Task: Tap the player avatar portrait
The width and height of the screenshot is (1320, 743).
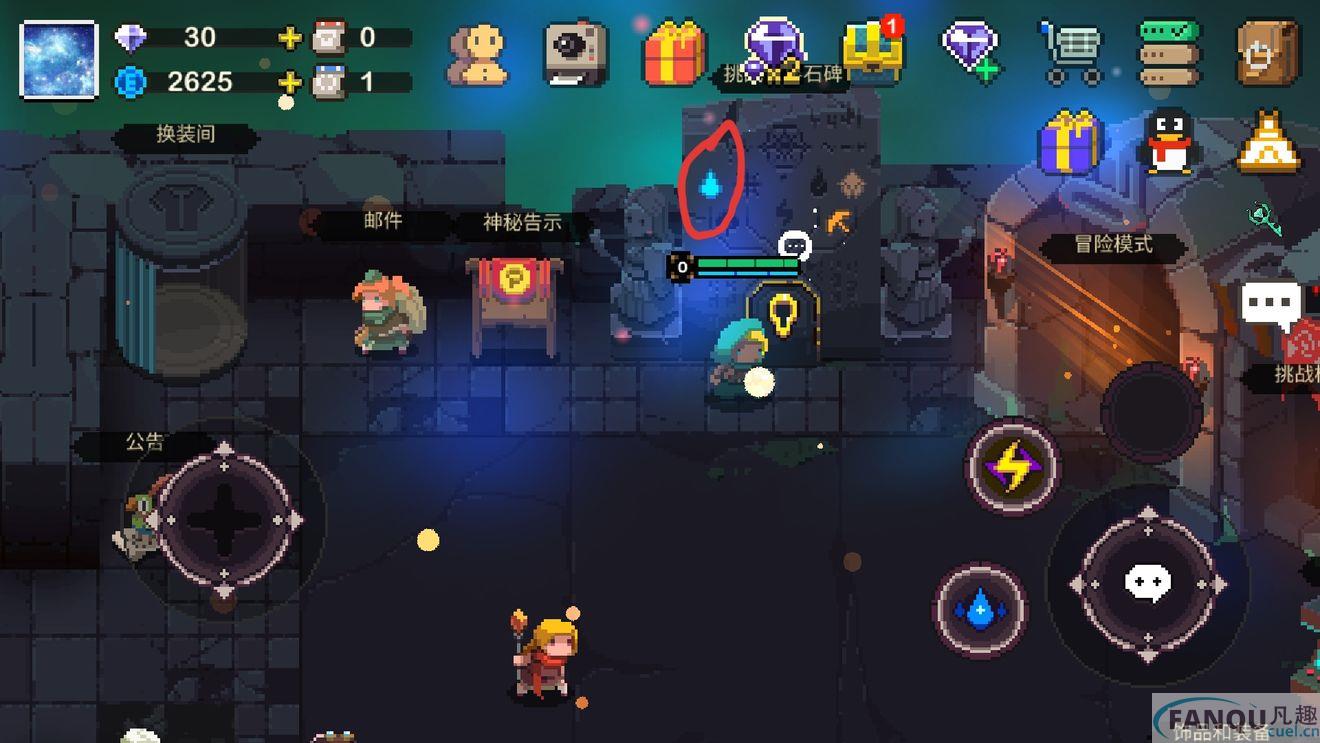Action: click(x=58, y=60)
